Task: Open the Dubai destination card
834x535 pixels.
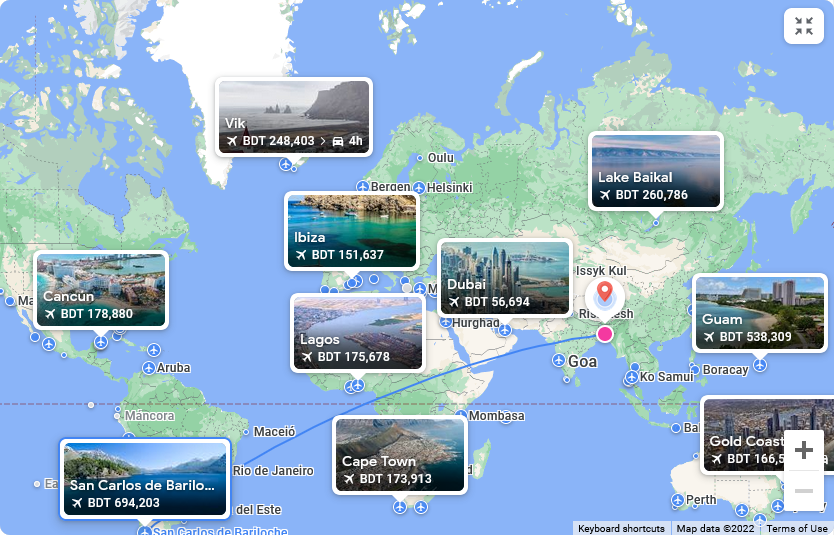Action: point(504,277)
